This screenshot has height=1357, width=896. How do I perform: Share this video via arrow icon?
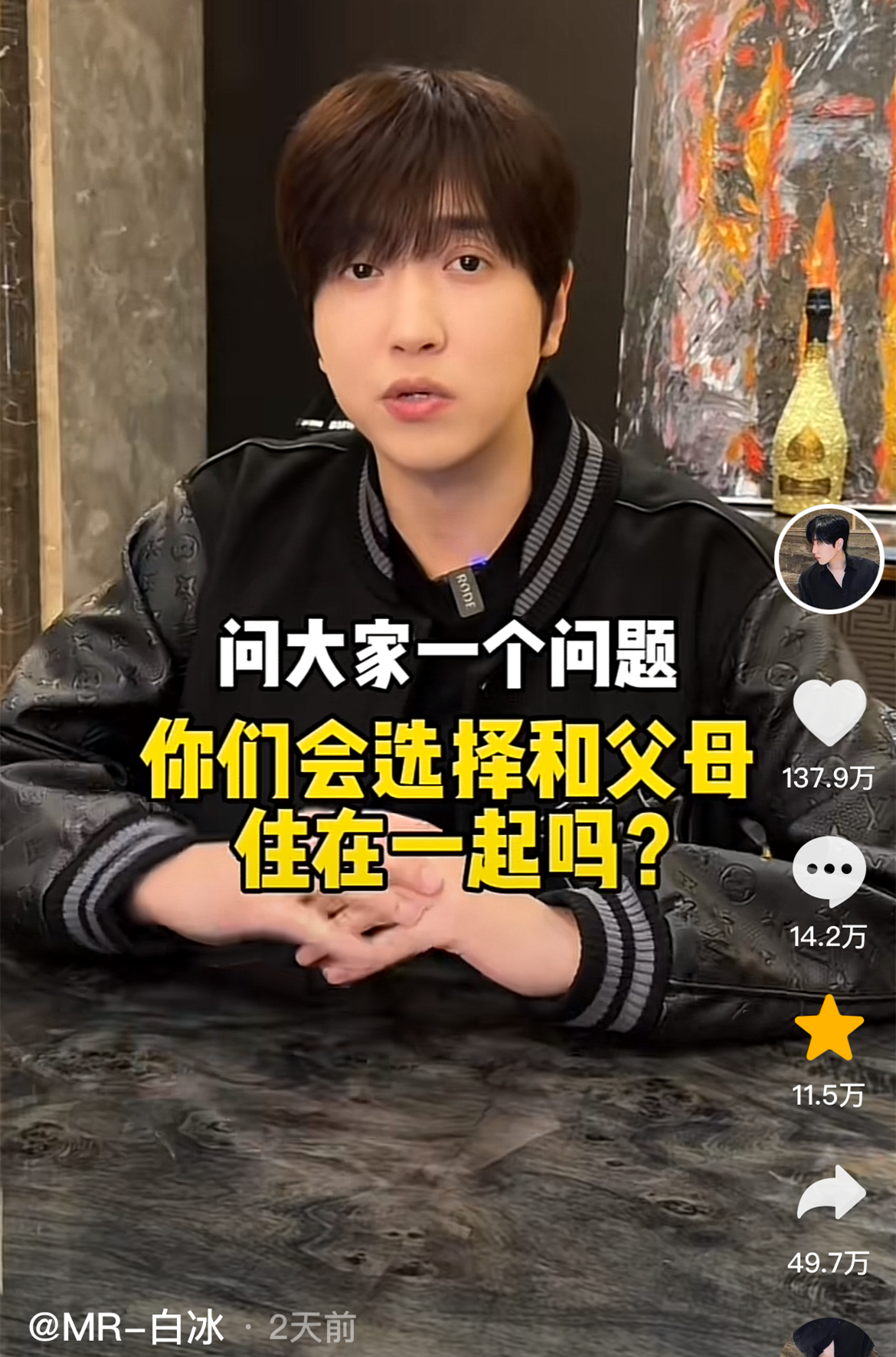point(831,1193)
